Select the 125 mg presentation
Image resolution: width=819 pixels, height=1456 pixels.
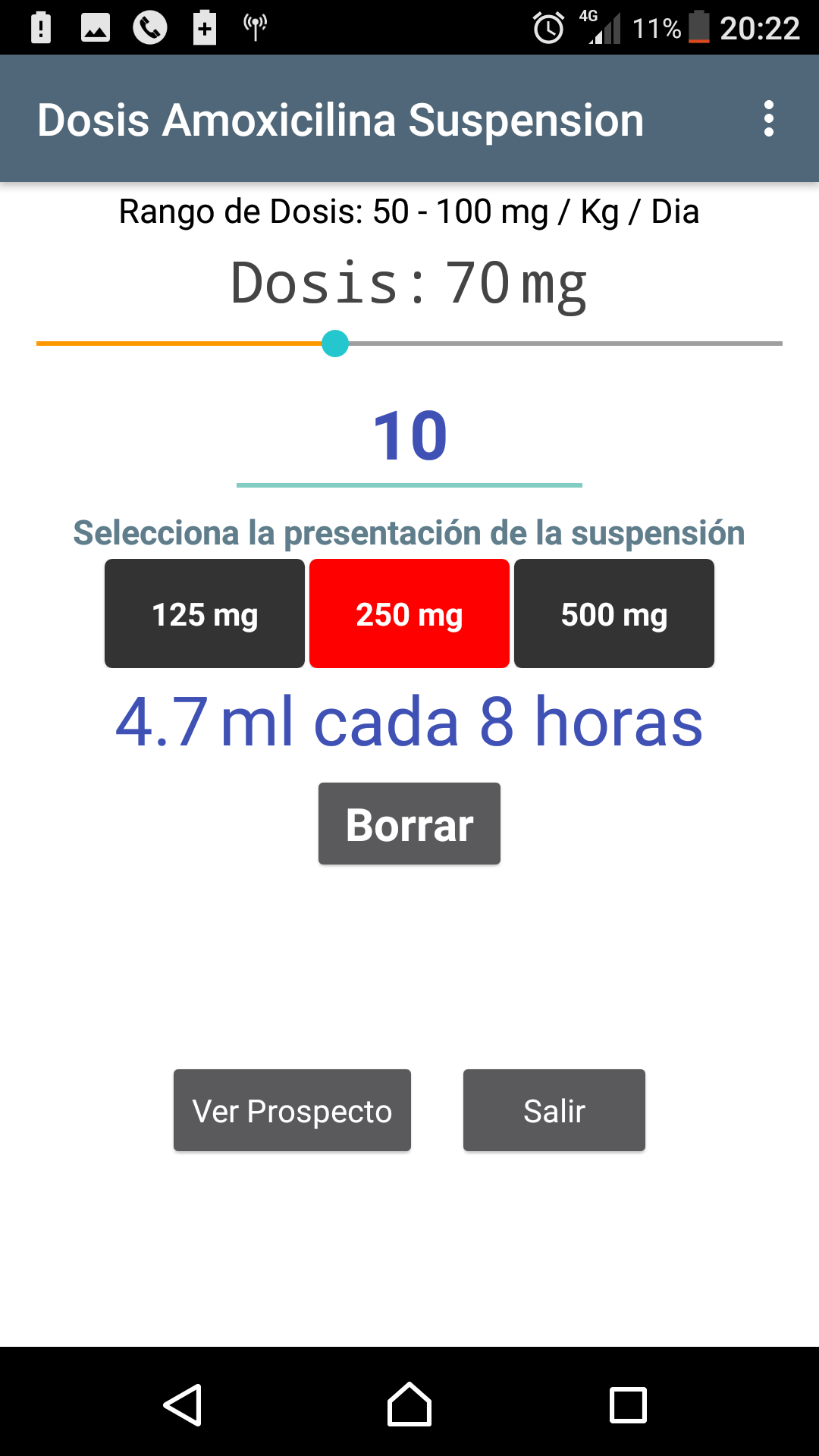pyautogui.click(x=205, y=613)
